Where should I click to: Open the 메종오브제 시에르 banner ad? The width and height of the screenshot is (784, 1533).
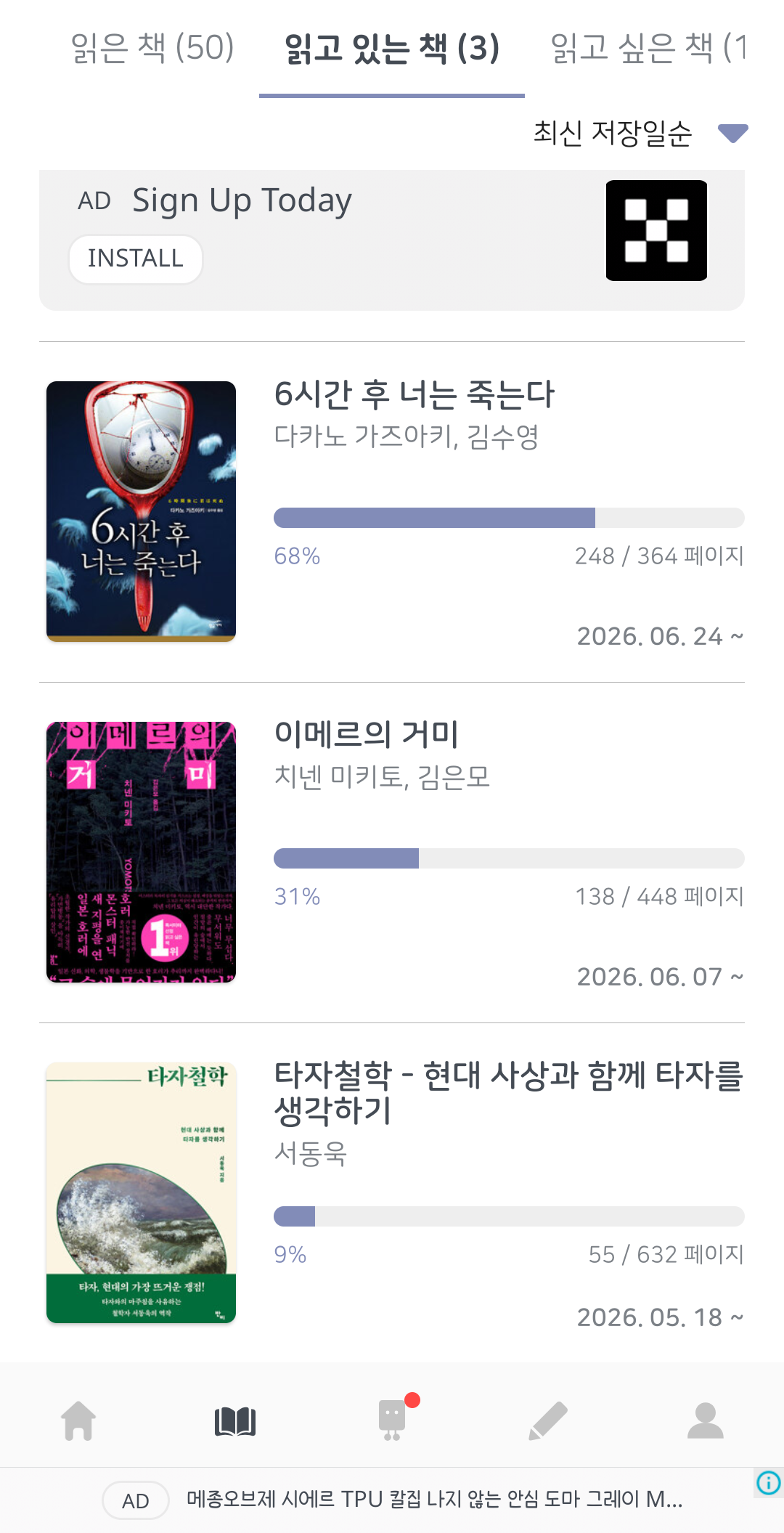pyautogui.click(x=392, y=1500)
